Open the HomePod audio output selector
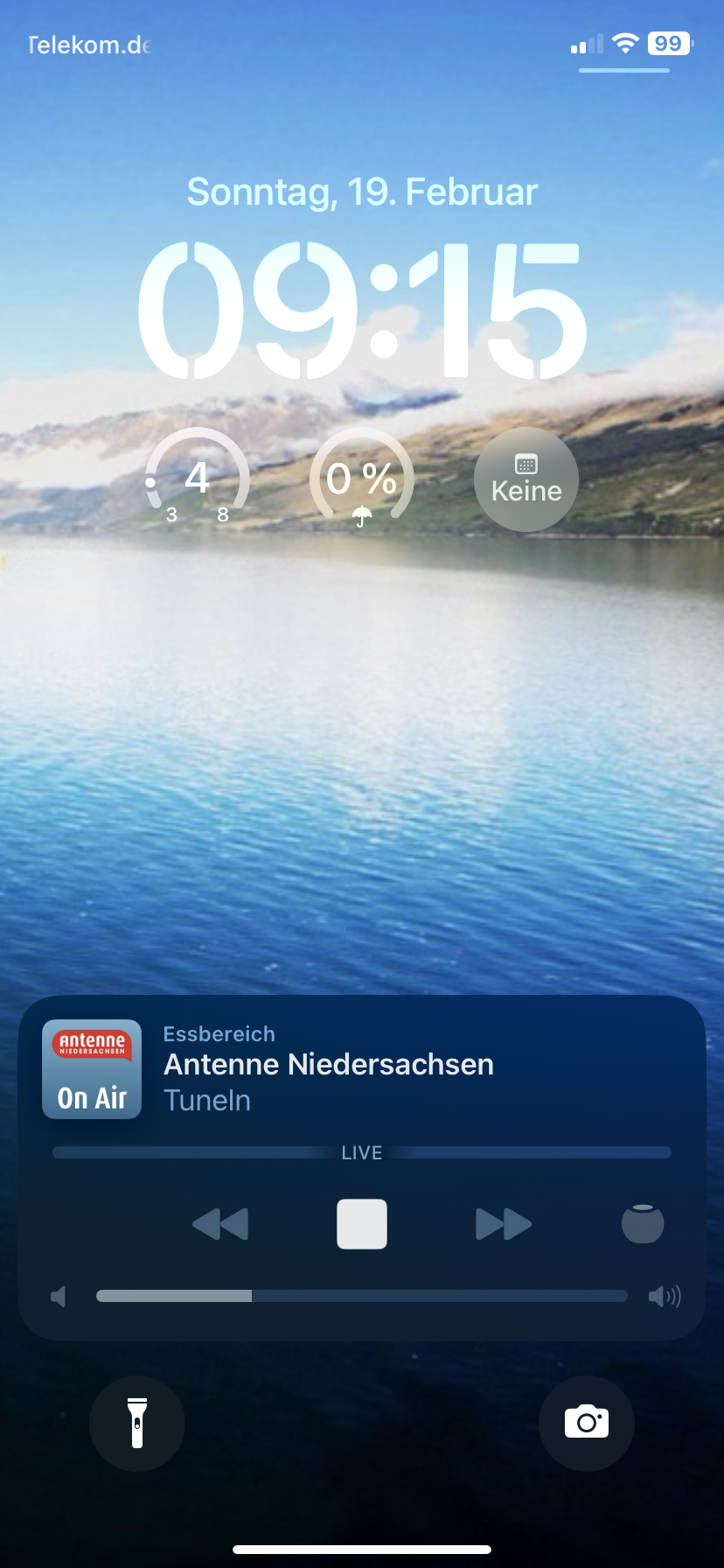The height and width of the screenshot is (1568, 724). click(643, 1223)
